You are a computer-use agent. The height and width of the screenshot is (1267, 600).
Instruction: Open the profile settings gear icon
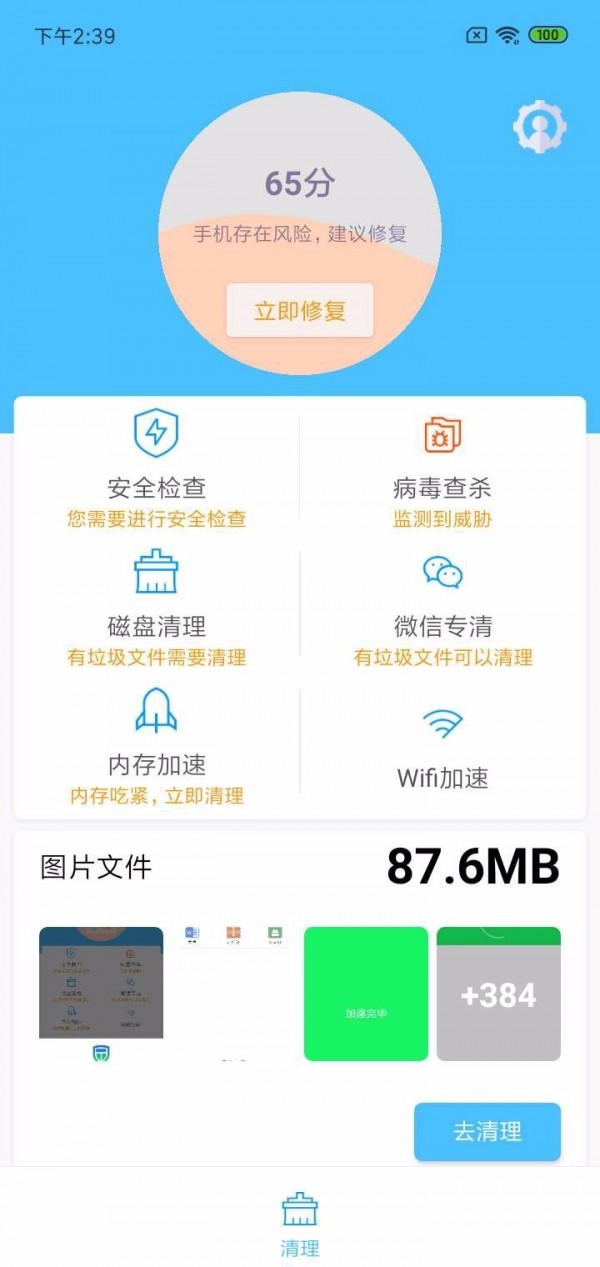[539, 126]
